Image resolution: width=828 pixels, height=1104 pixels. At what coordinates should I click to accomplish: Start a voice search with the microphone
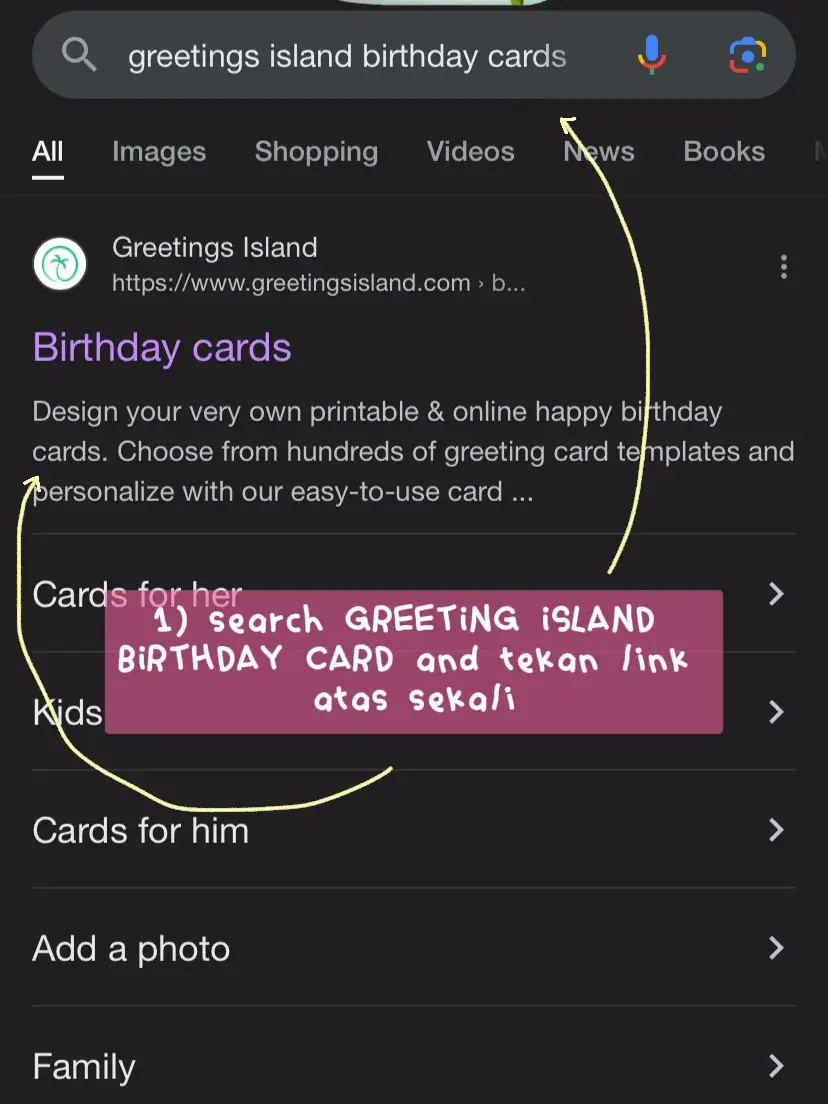coord(652,55)
